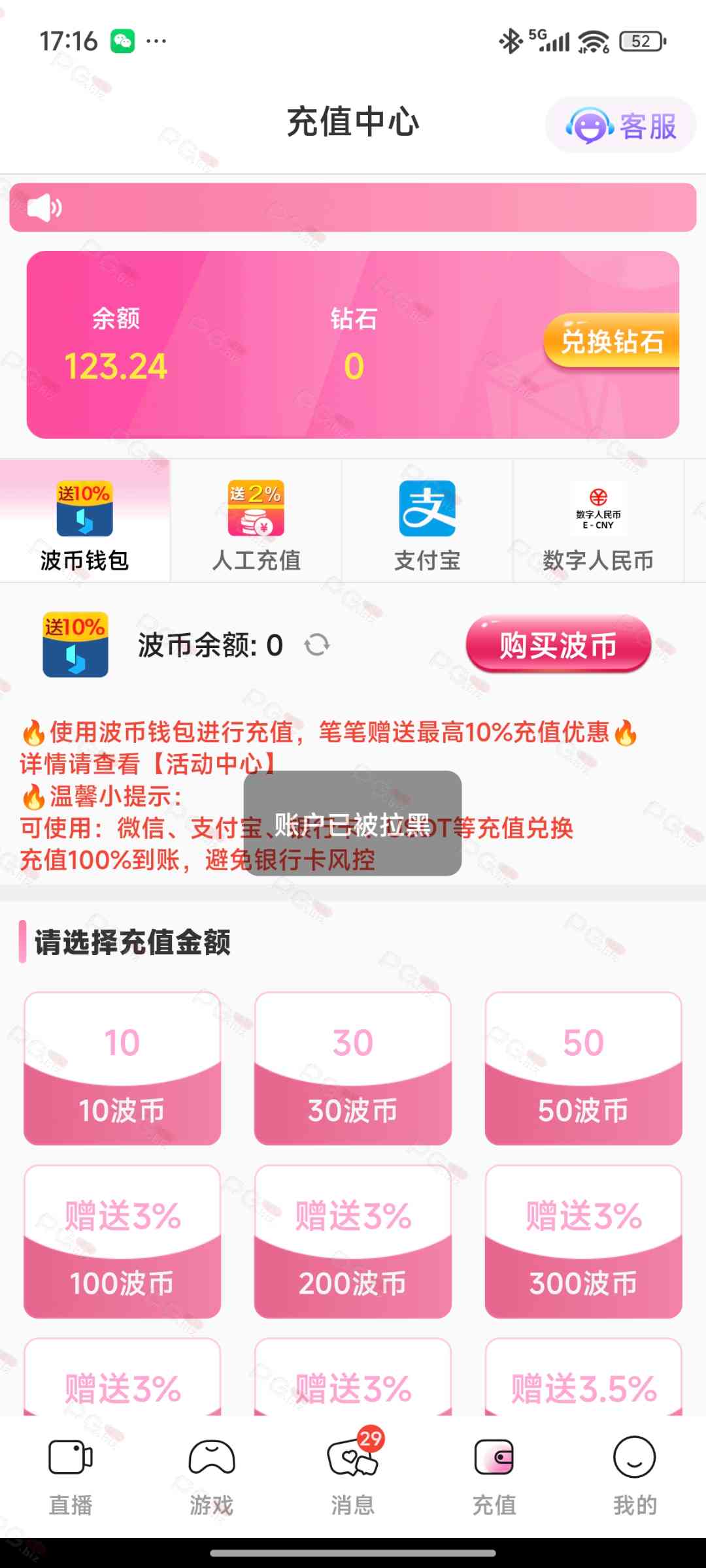Open 客服 customer service
Viewport: 706px width, 1568px height.
(621, 125)
